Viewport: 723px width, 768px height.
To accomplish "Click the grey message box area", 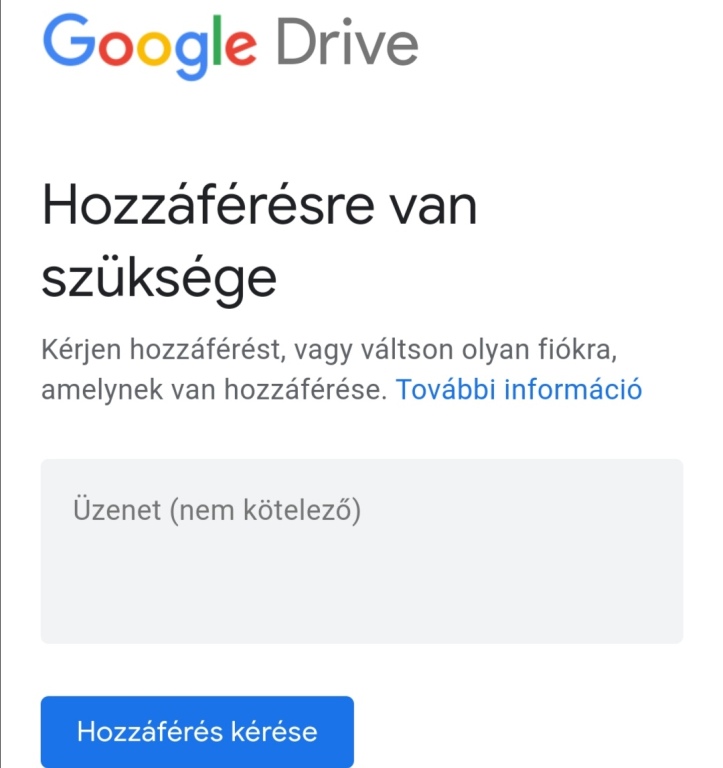I will click(x=360, y=550).
